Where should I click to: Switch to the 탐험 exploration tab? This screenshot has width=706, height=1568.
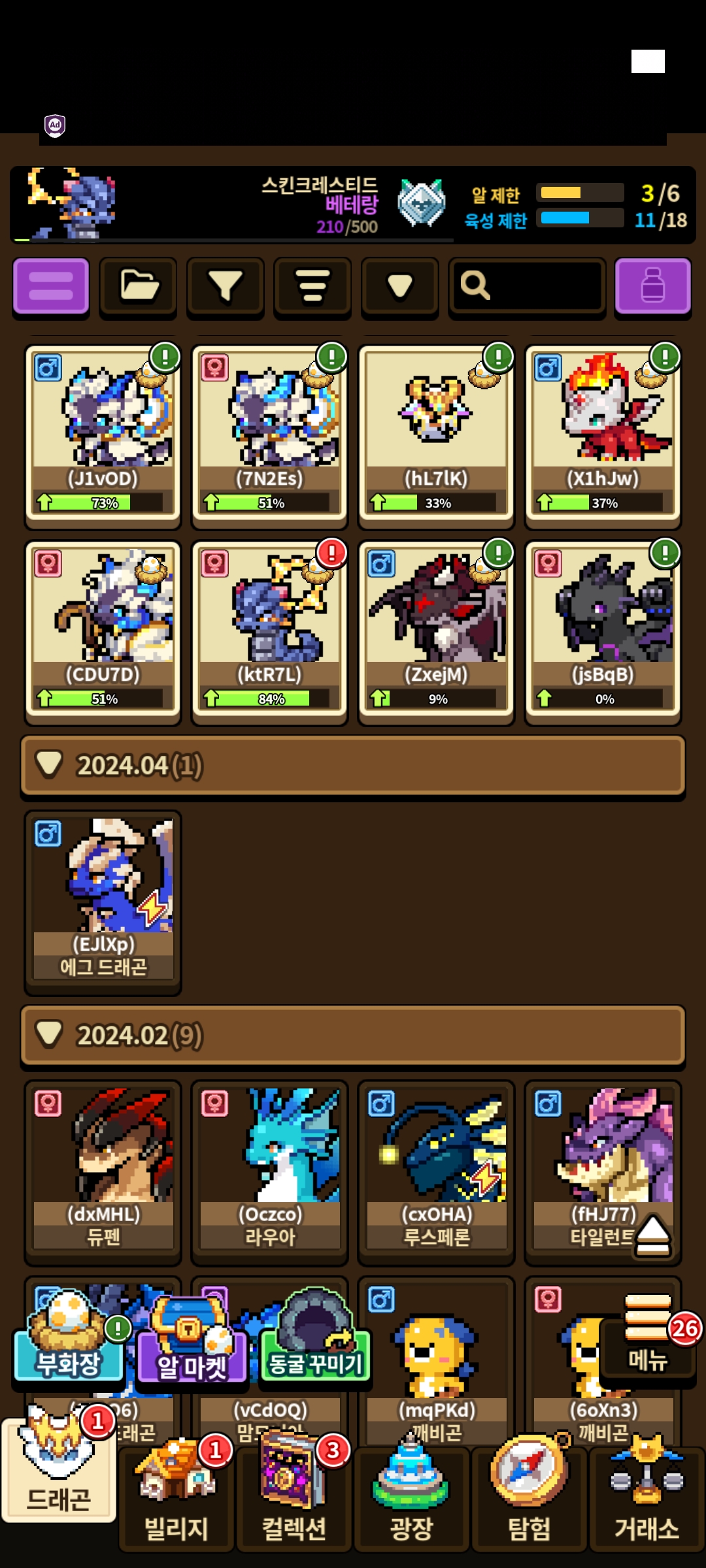529,1503
